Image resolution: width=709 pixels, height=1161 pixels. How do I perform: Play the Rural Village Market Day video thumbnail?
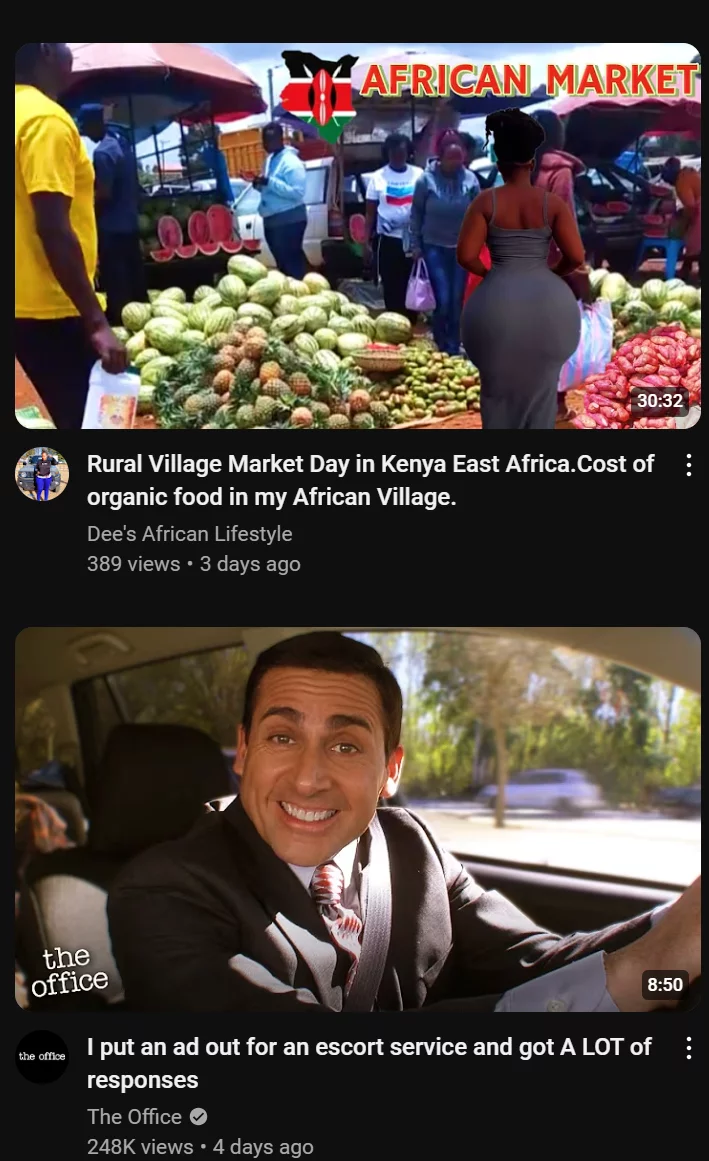tap(357, 236)
